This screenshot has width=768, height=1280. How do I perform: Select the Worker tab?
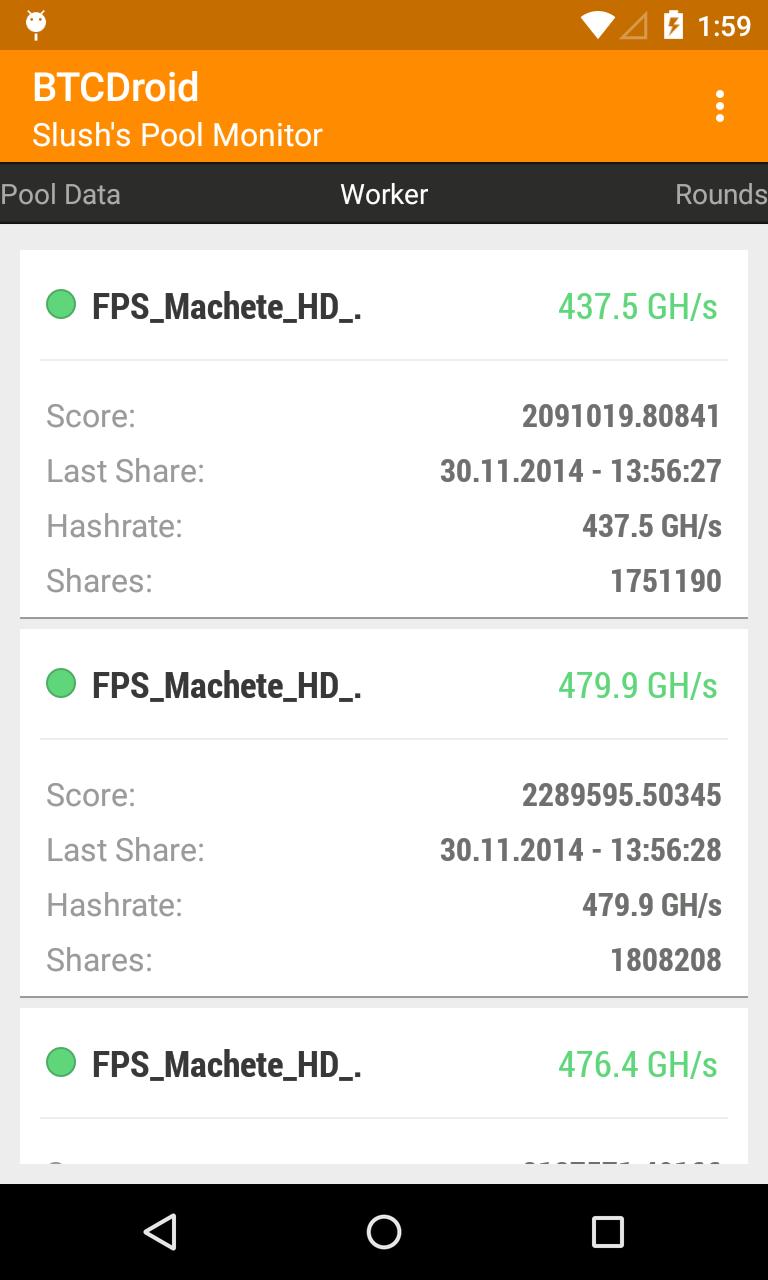pyautogui.click(x=384, y=194)
